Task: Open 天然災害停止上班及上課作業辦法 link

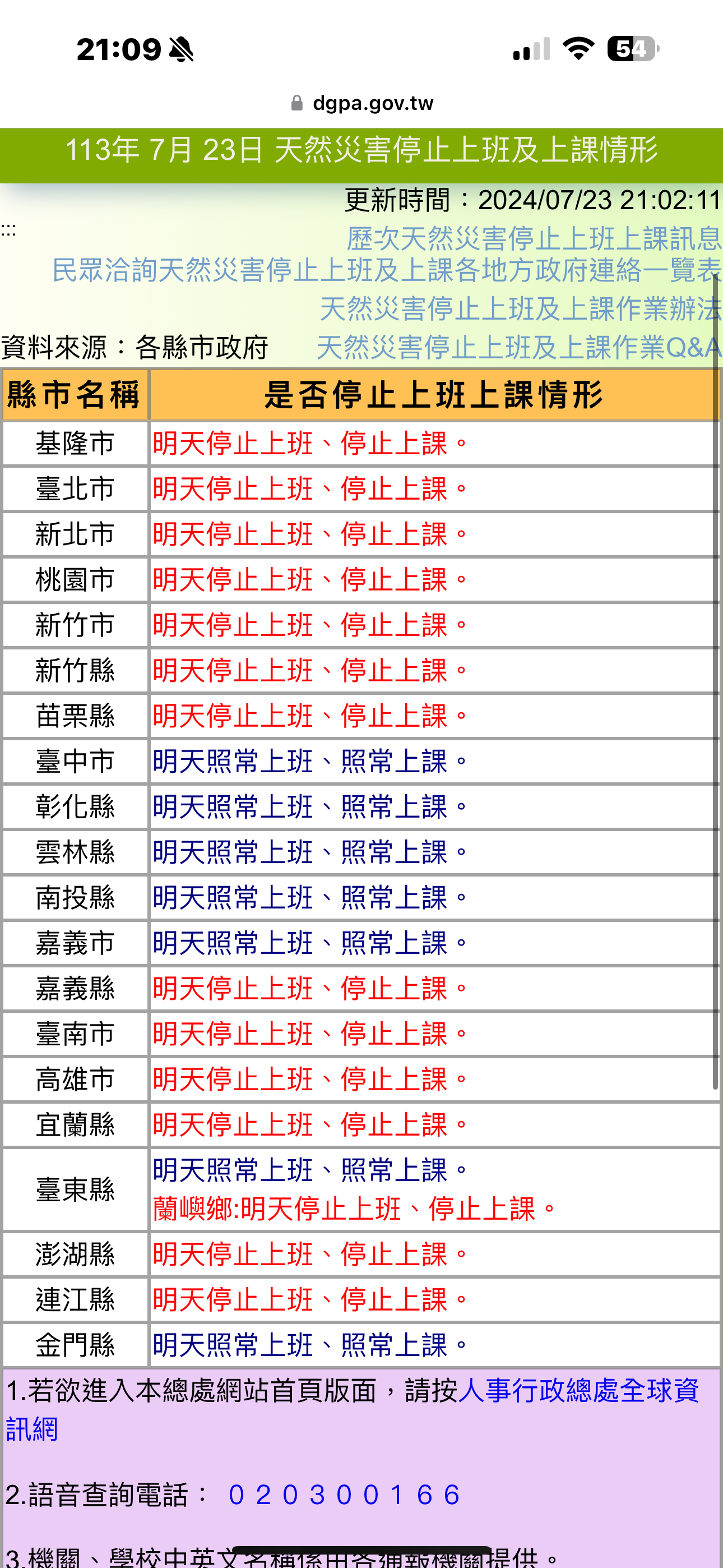Action: tap(520, 308)
